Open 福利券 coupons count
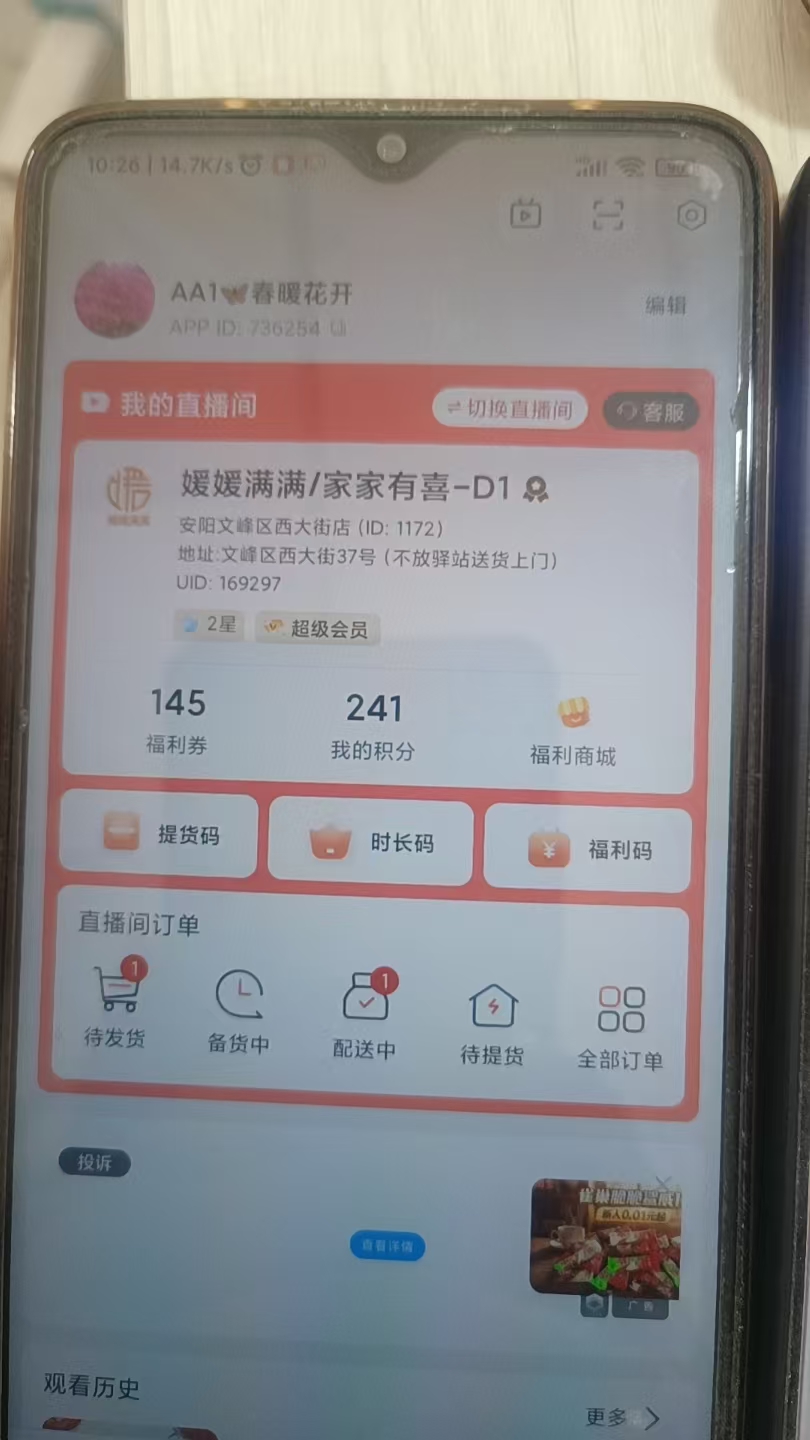Viewport: 810px width, 1440px height. click(x=177, y=720)
